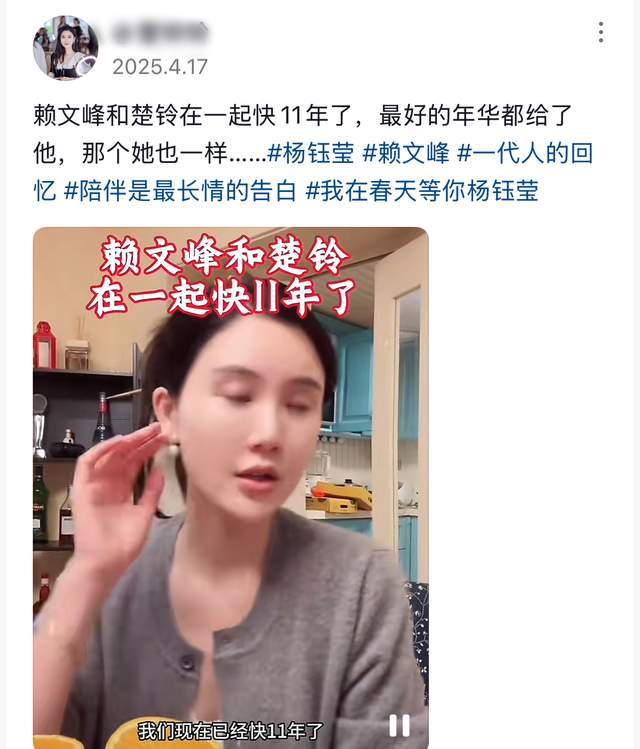Image resolution: width=640 pixels, height=749 pixels.
Task: Tap the #赖文峰 hashtag link
Action: pyautogui.click(x=404, y=154)
